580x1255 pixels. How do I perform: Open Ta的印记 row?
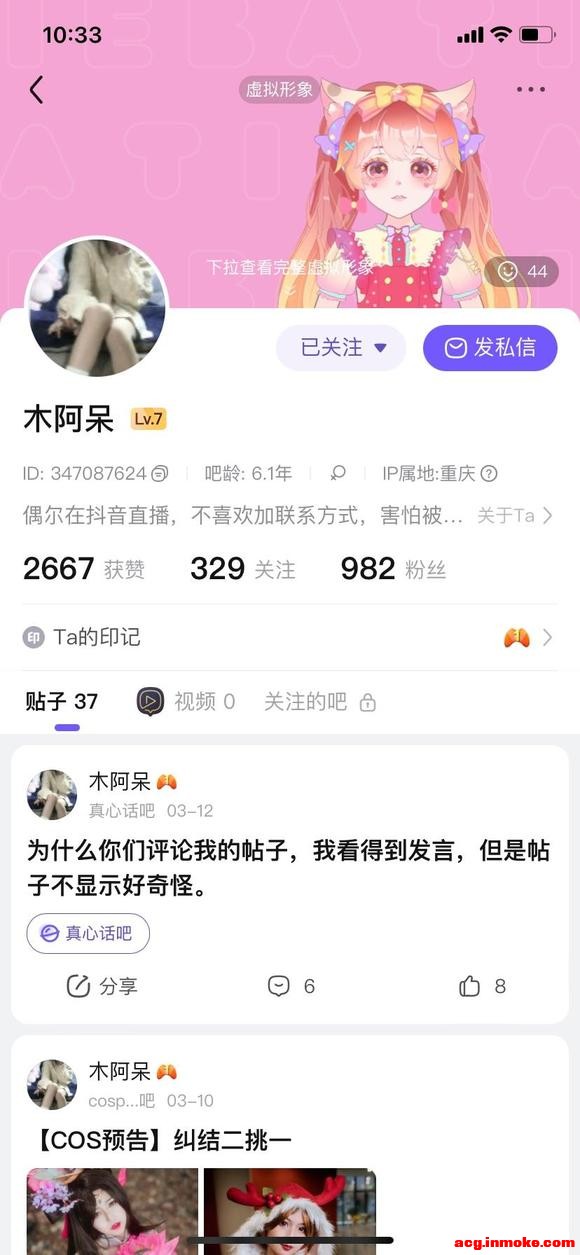[x=289, y=637]
